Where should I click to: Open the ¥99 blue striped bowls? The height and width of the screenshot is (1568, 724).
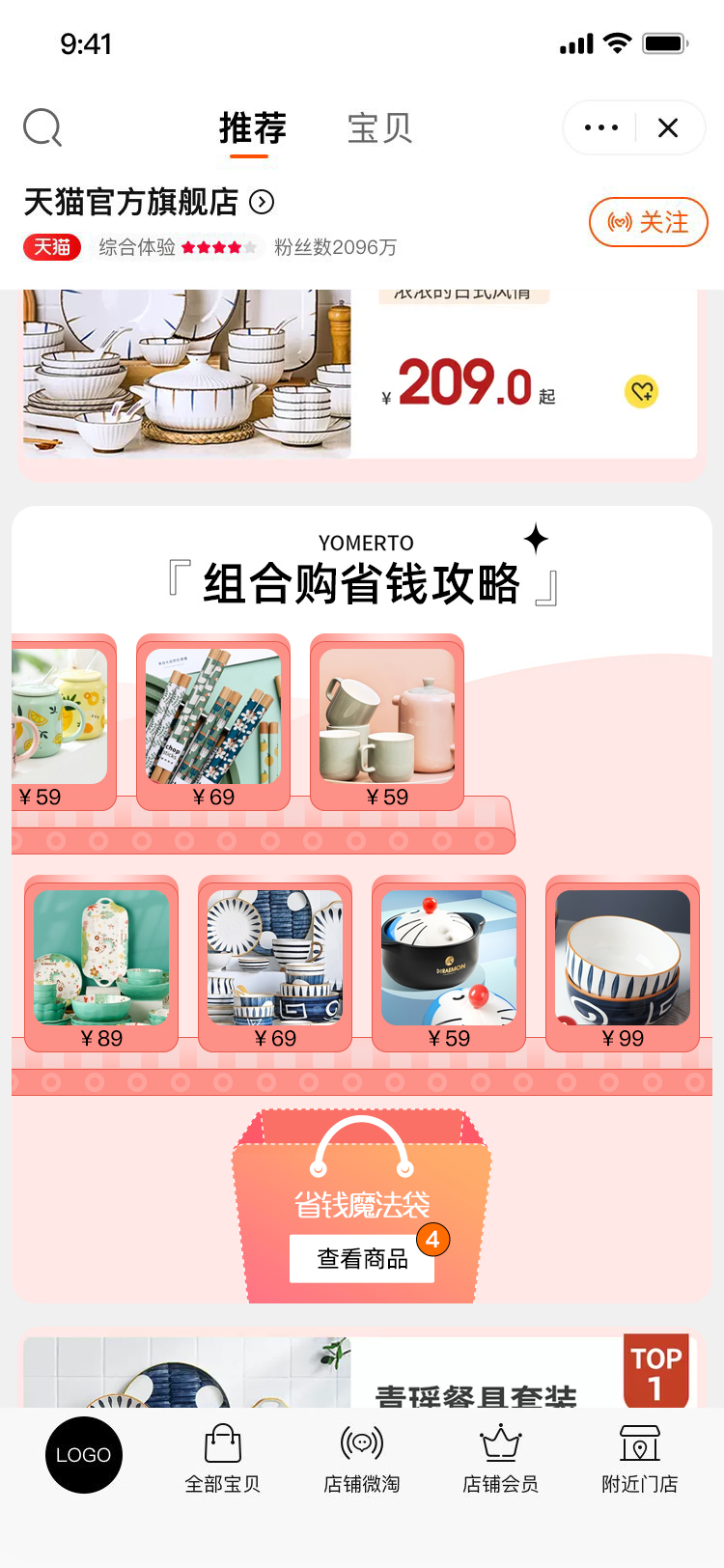pyautogui.click(x=623, y=963)
